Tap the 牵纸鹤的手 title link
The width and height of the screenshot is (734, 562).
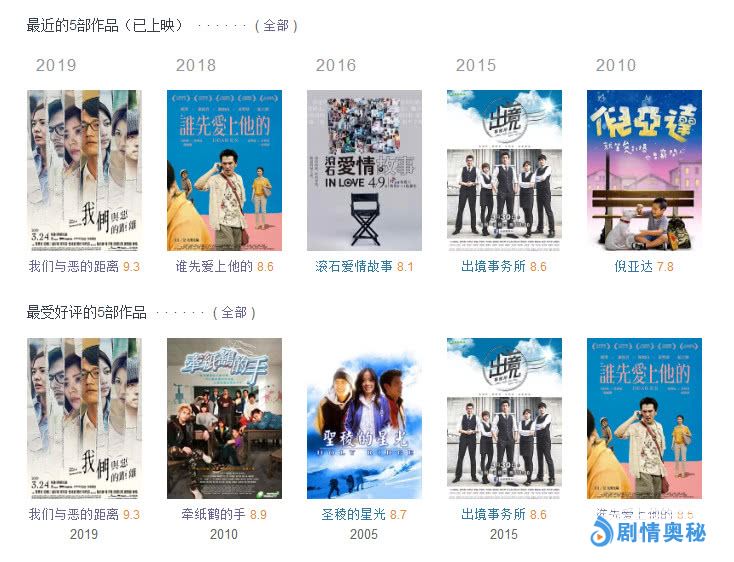point(213,515)
